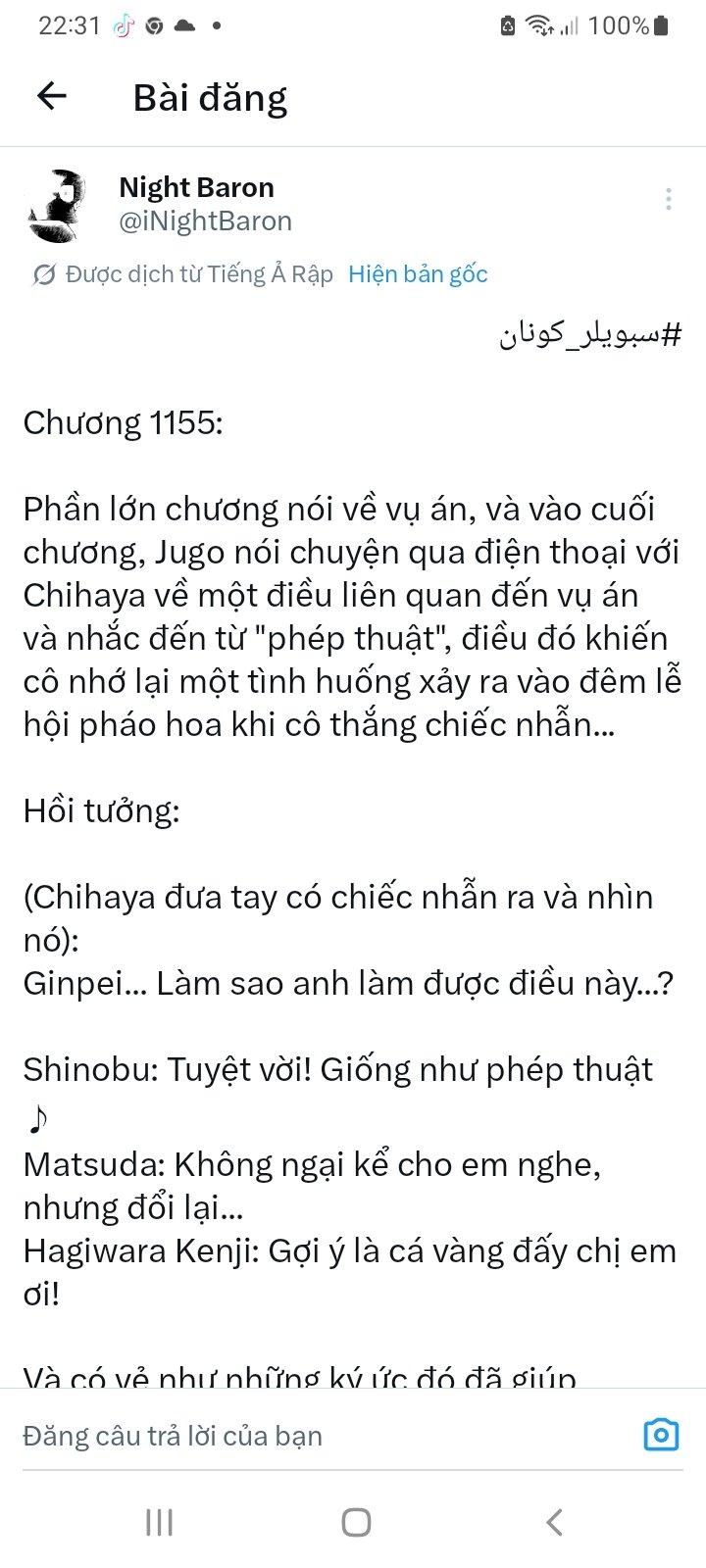706x1568 pixels.
Task: Open @iNightBaron's profile from the name
Action: (196, 187)
